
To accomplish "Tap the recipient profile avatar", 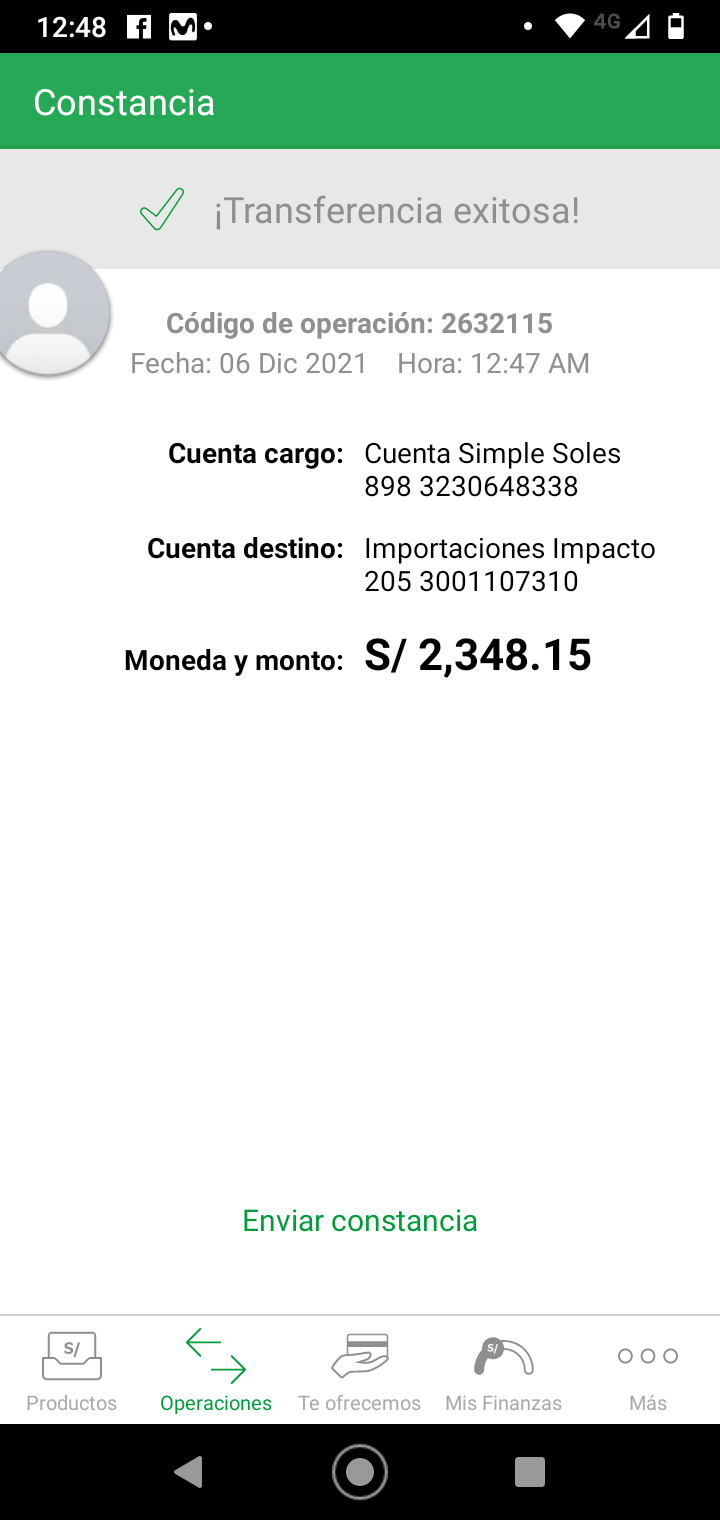I will pyautogui.click(x=48, y=313).
